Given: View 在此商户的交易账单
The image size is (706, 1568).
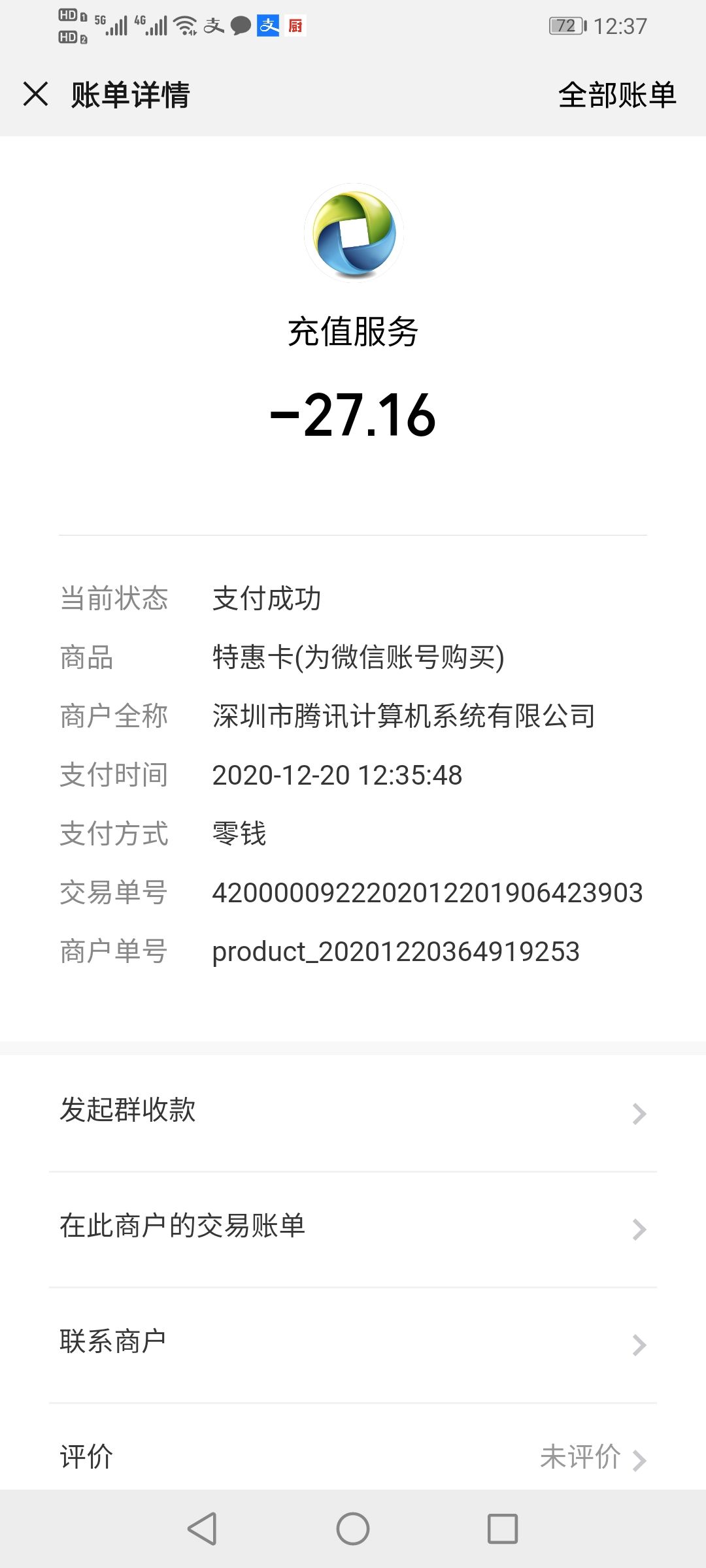Looking at the screenshot, I should pos(353,1230).
